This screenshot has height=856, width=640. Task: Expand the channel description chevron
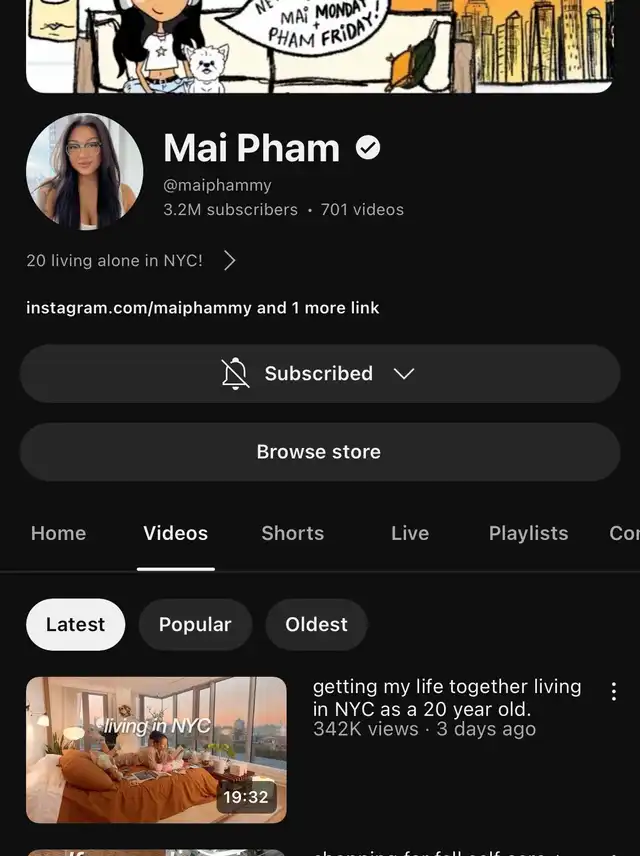[230, 261]
